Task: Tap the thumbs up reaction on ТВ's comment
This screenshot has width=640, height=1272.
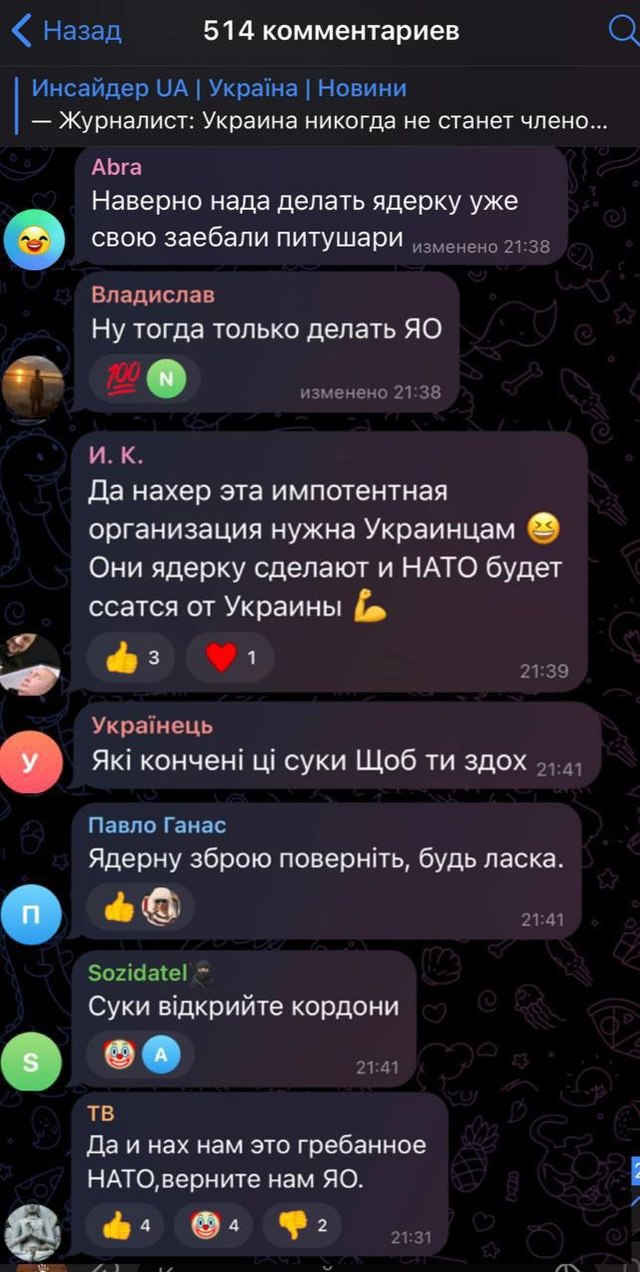Action: coord(130,1225)
